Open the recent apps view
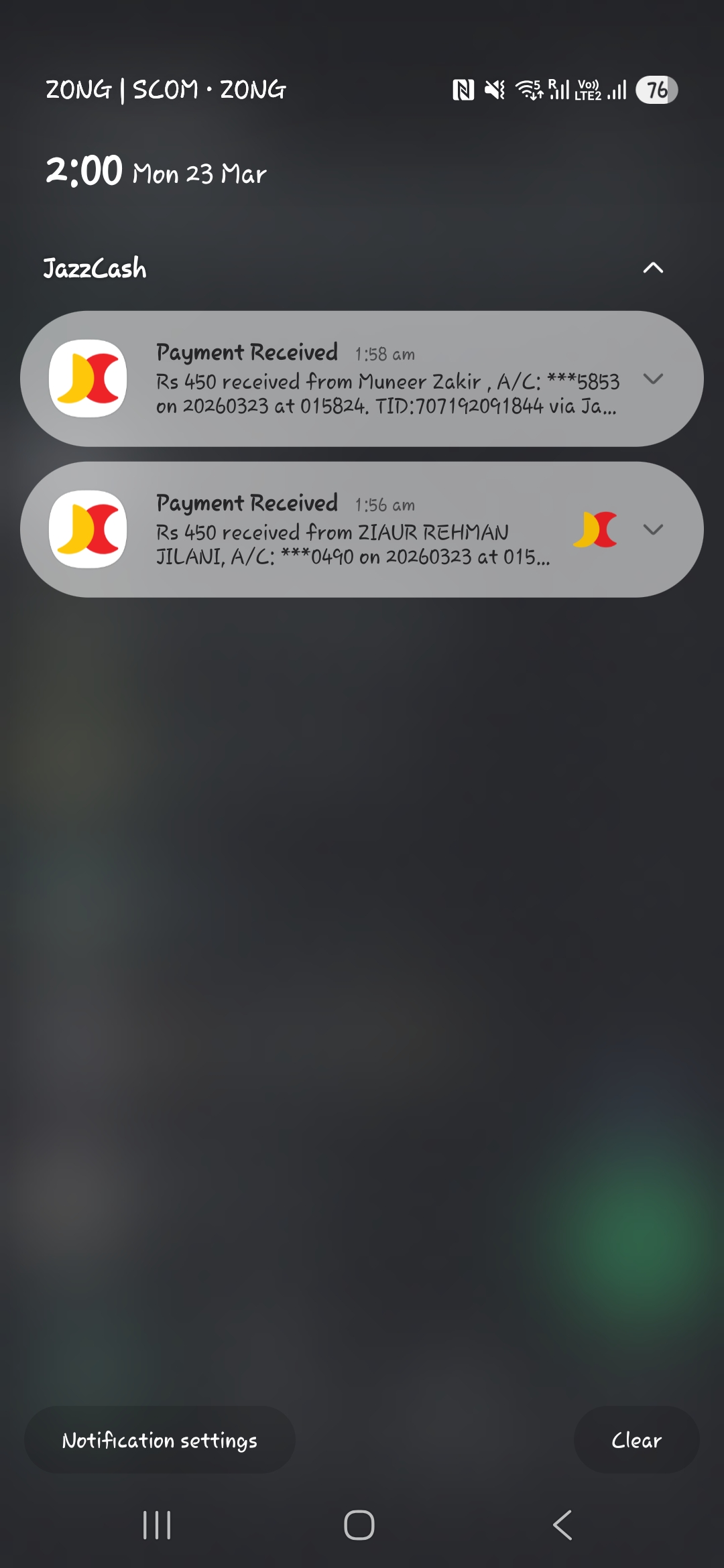Viewport: 724px width, 1568px height. pyautogui.click(x=157, y=1525)
